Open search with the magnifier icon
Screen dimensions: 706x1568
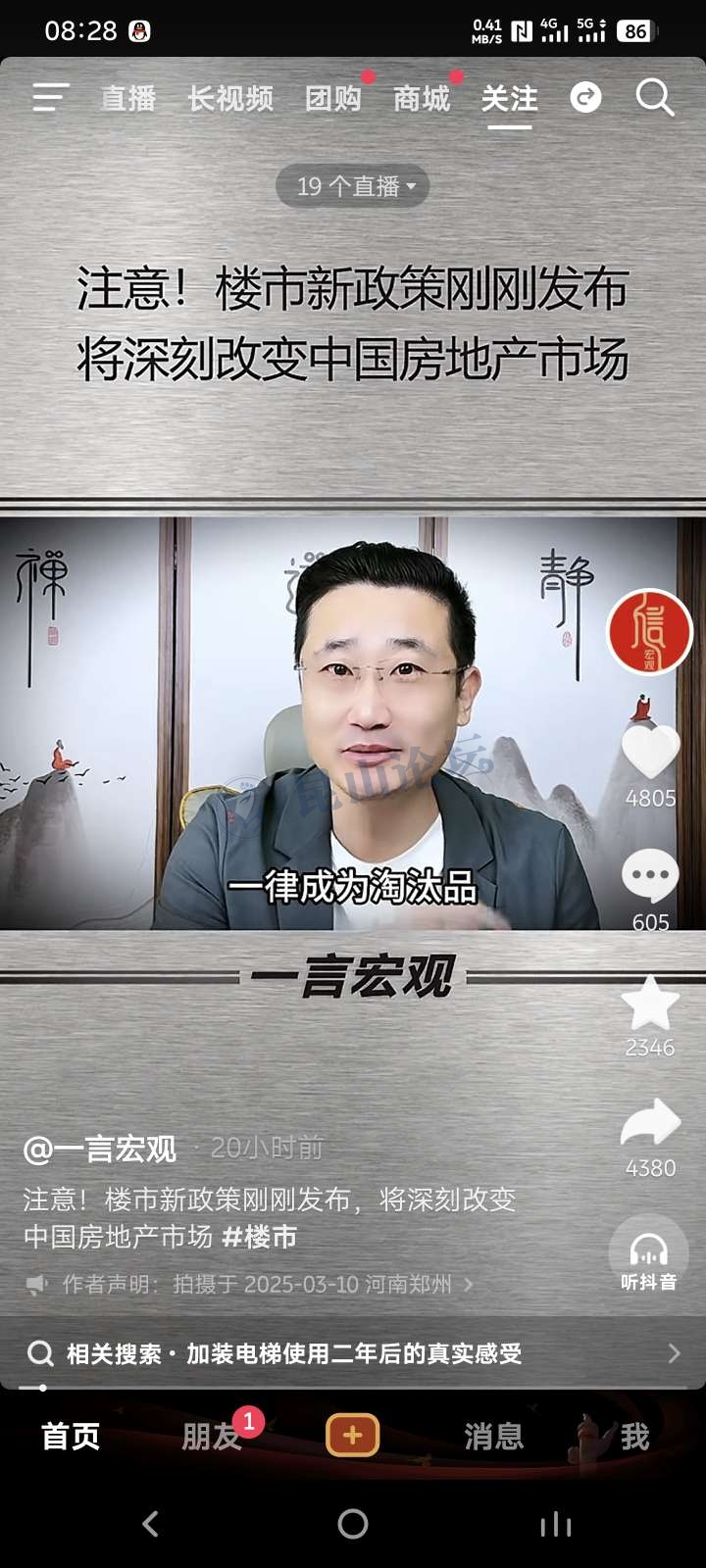tap(654, 97)
